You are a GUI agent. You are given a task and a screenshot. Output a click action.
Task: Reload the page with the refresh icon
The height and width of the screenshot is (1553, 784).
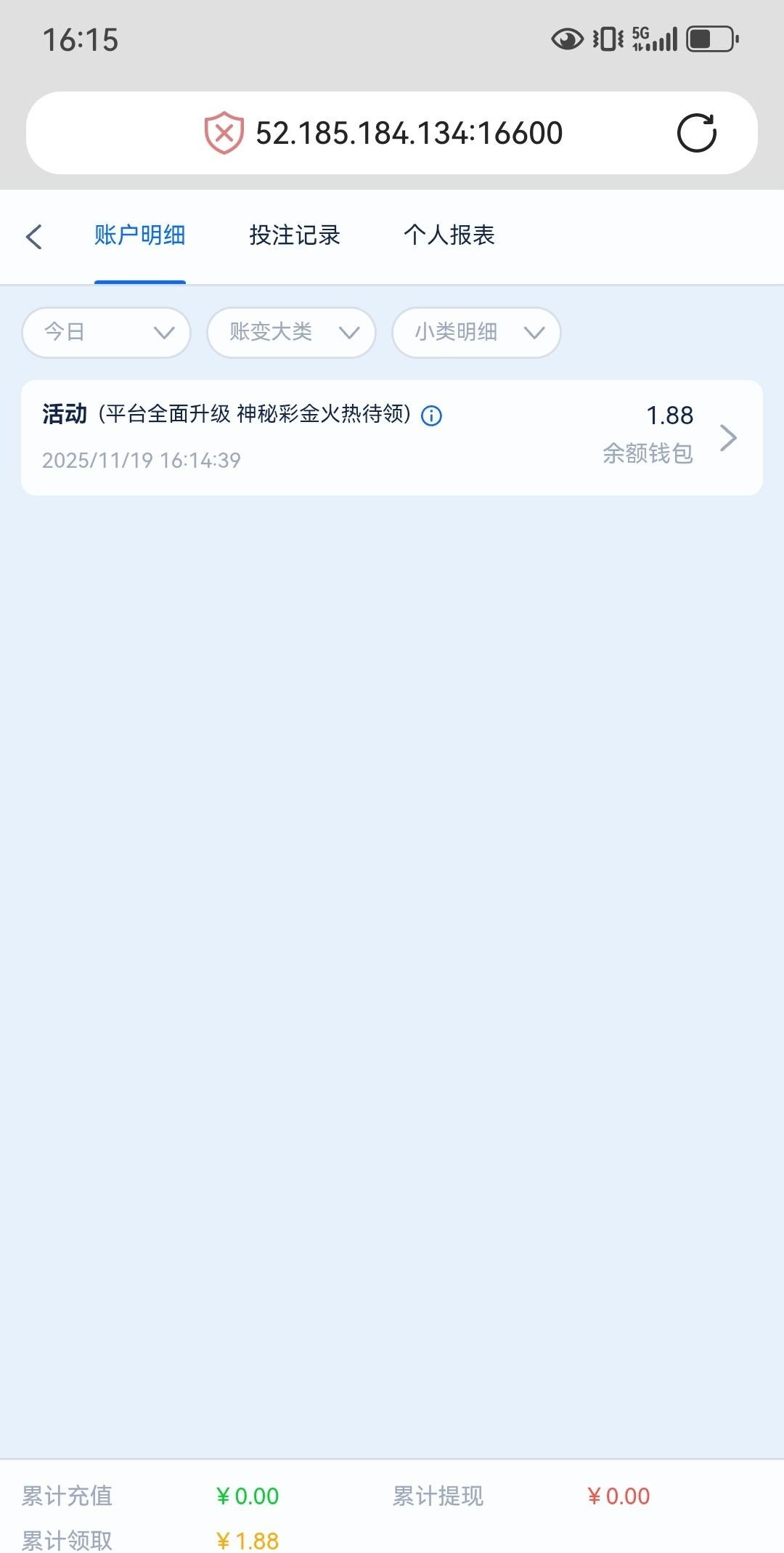click(x=696, y=133)
